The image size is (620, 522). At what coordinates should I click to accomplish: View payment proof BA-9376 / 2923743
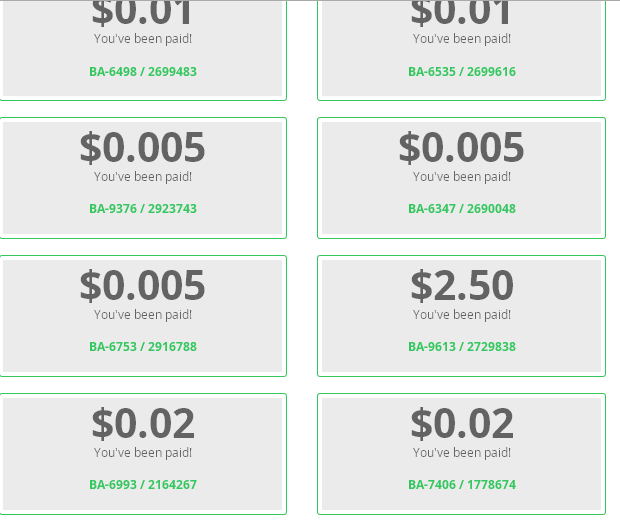[x=143, y=209]
